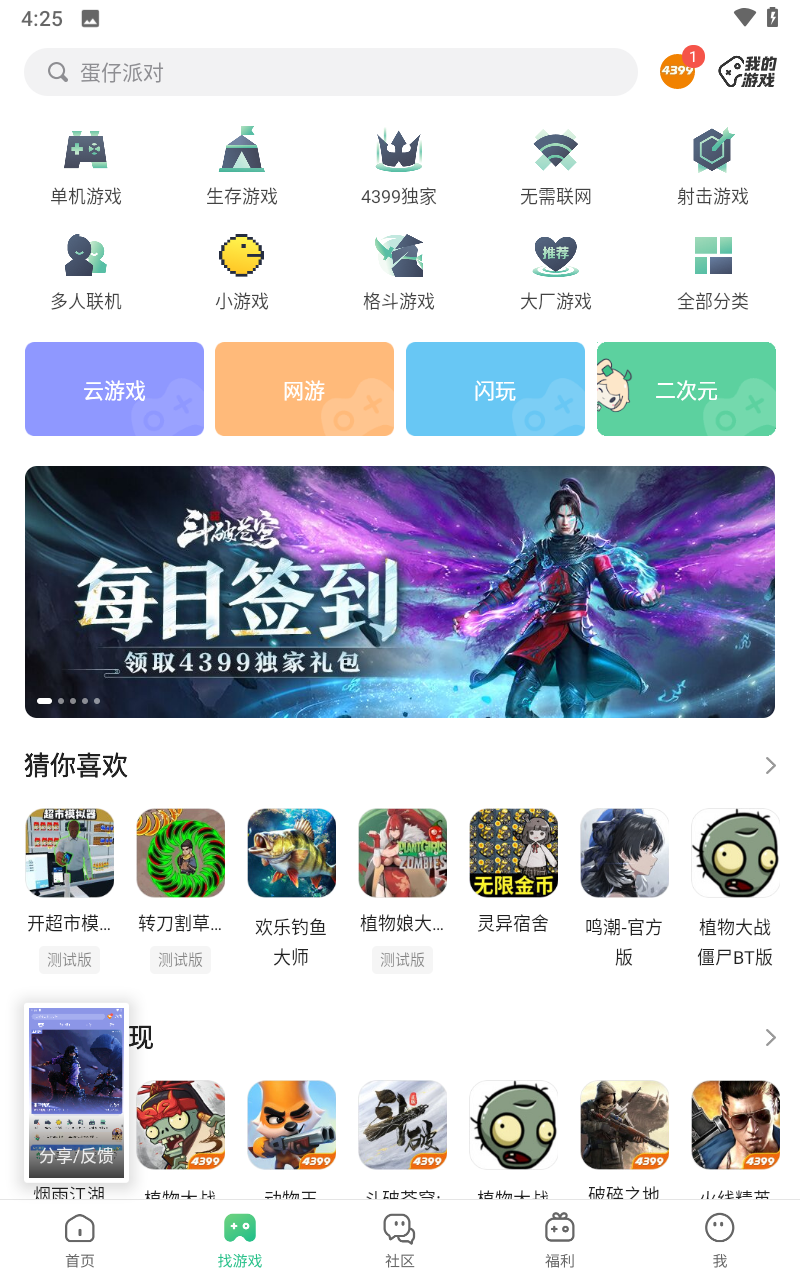Browse 射击游戏 shooting games
Viewport: 800px width, 1280px height.
pyautogui.click(x=713, y=168)
